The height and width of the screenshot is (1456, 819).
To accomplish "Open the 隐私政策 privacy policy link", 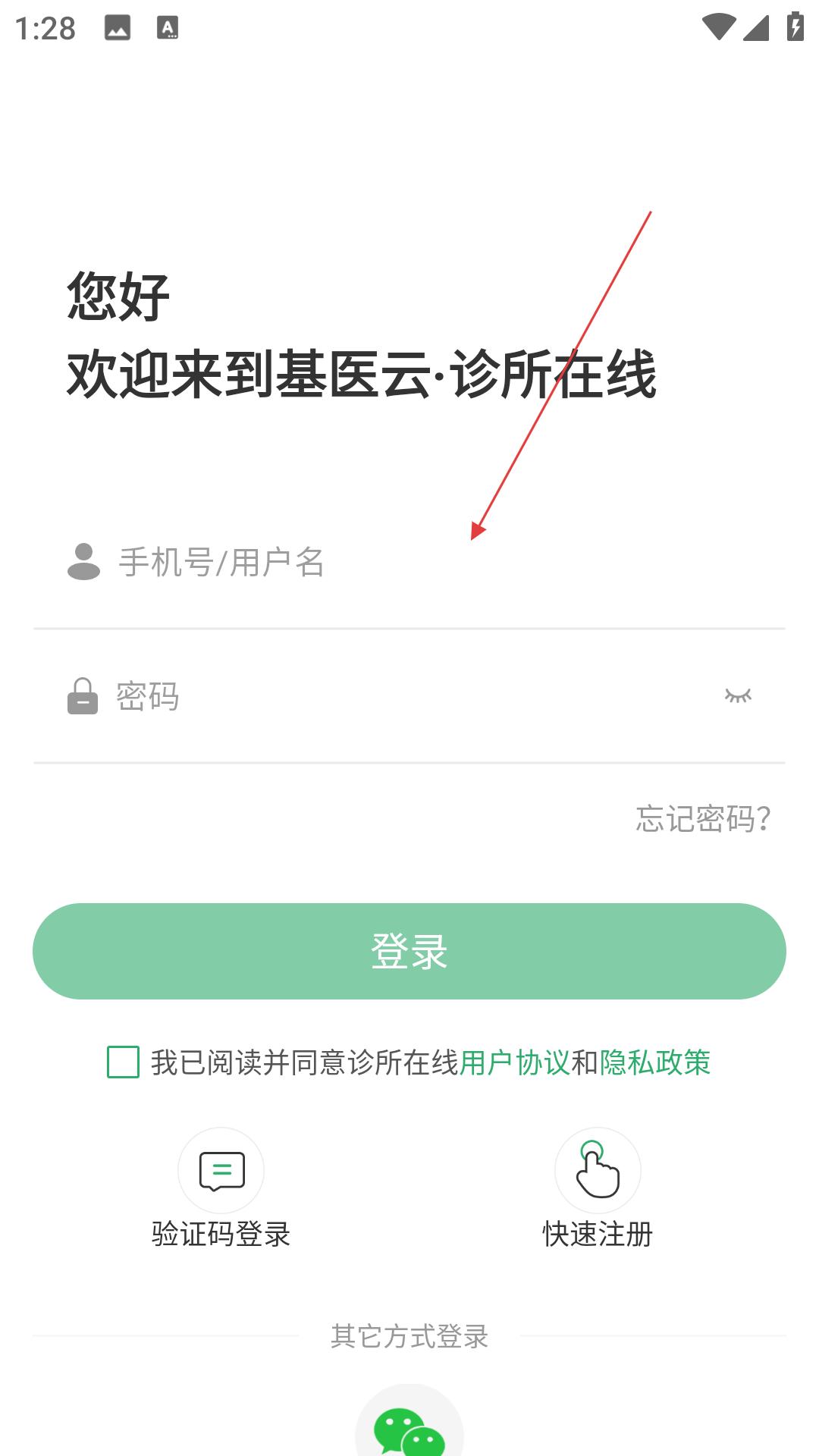I will point(655,1062).
